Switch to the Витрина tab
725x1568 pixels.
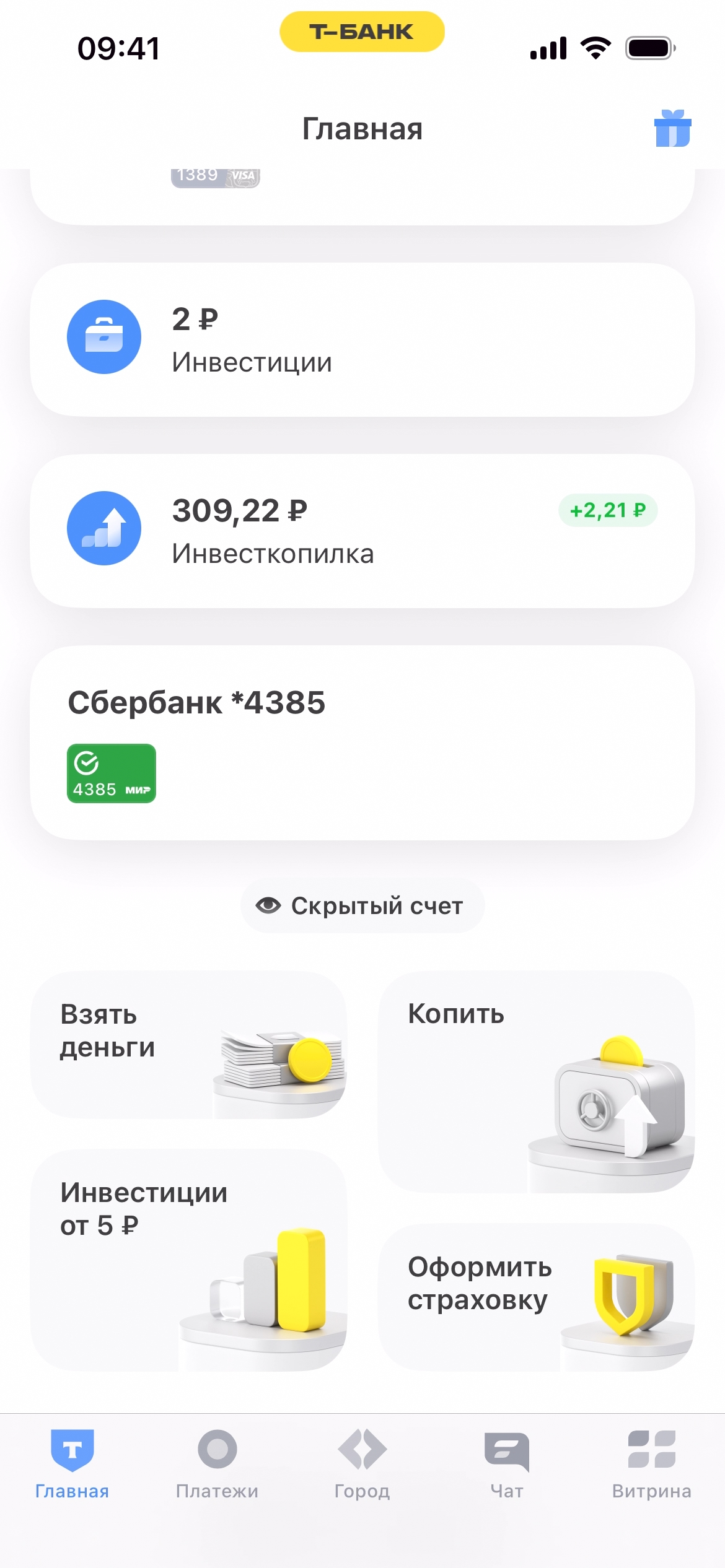point(651,1464)
